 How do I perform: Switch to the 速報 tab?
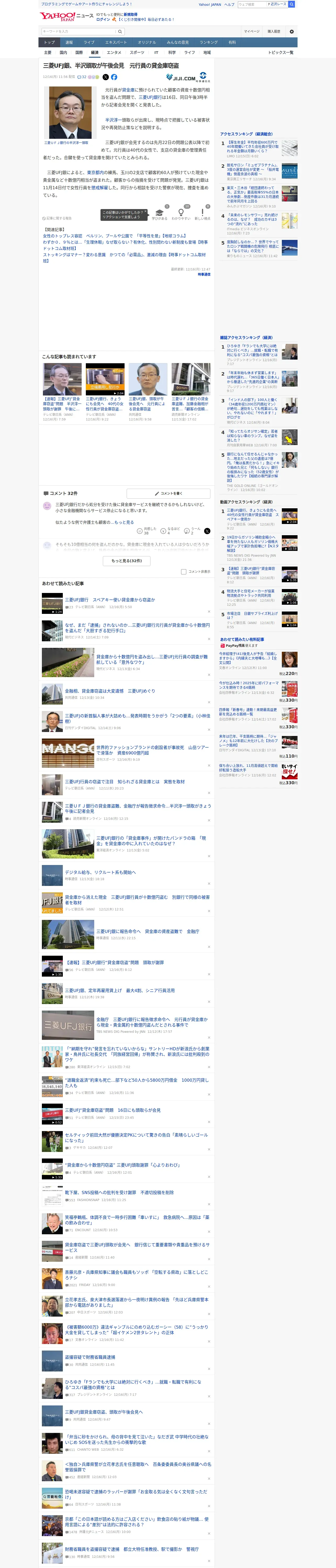tap(69, 42)
